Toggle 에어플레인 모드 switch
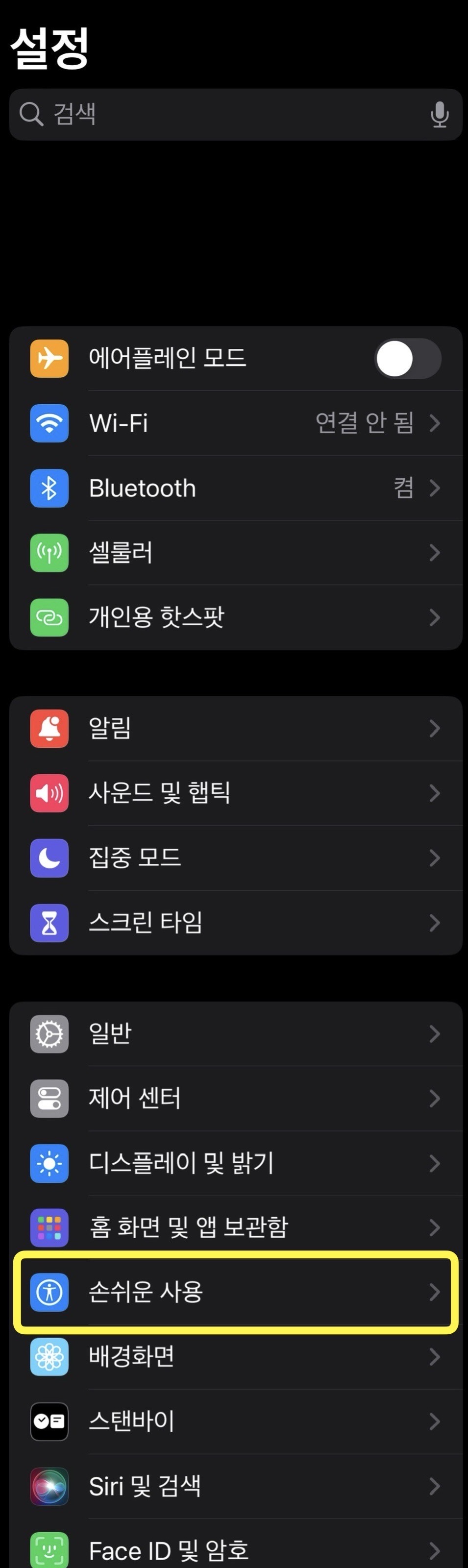 (x=407, y=359)
